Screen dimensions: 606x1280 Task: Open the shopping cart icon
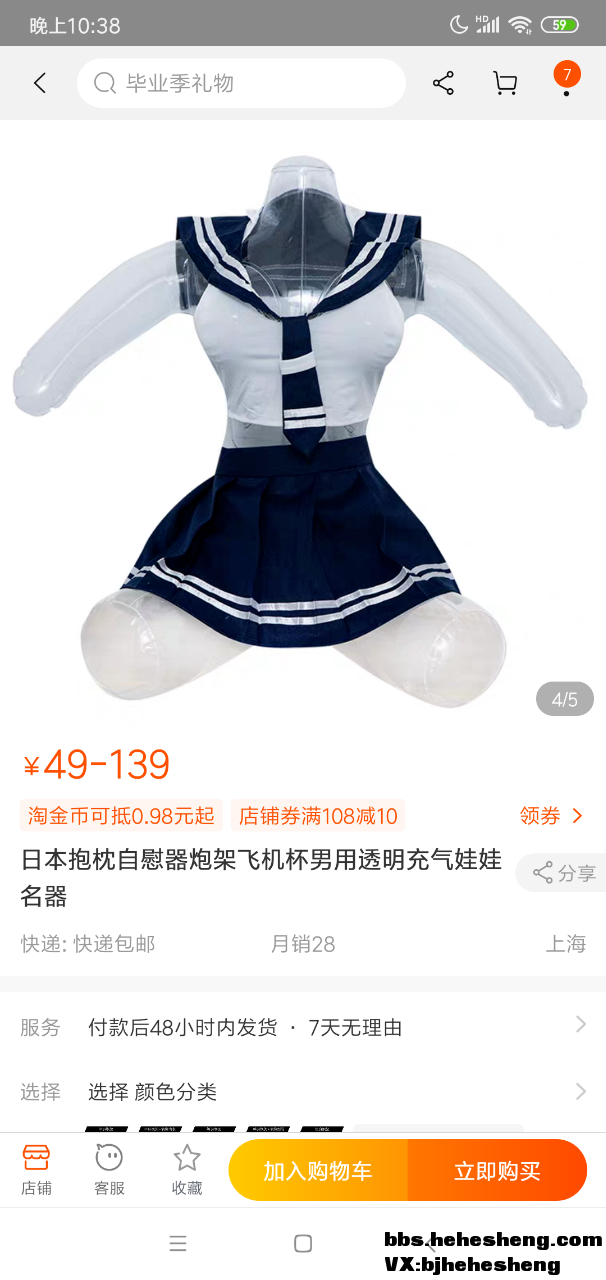point(505,83)
